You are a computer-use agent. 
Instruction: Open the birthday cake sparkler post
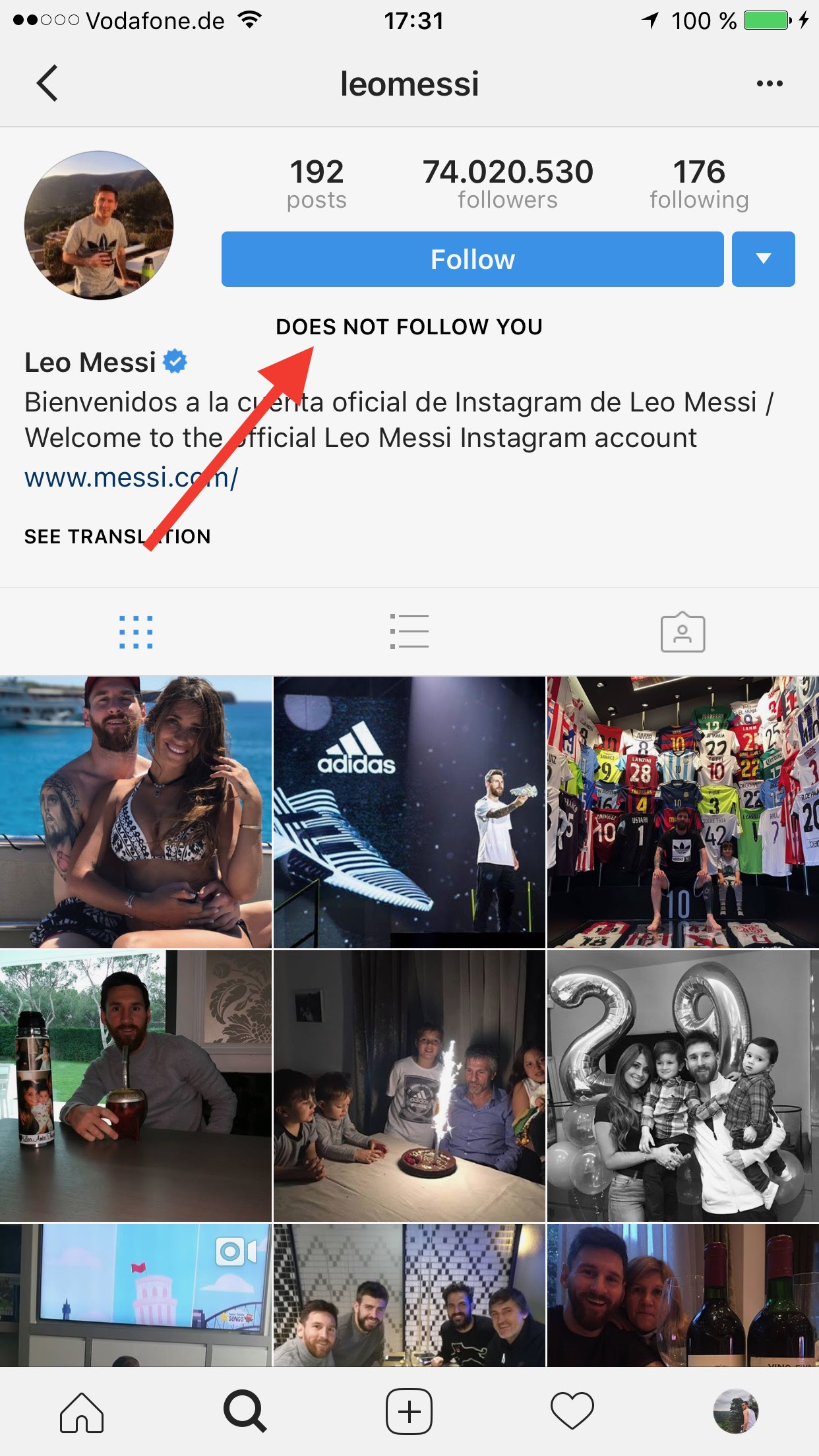409,1086
